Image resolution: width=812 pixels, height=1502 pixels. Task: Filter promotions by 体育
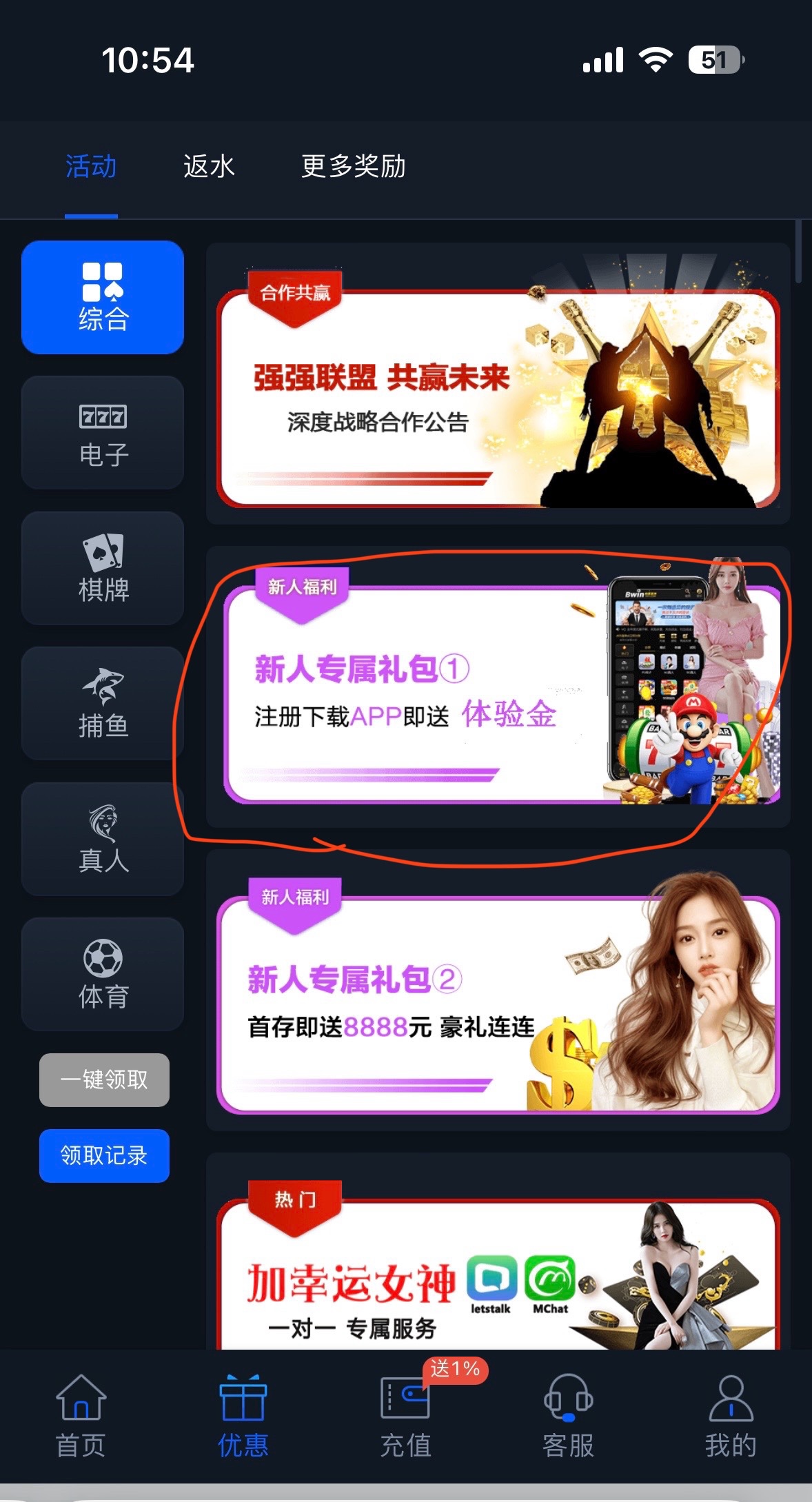coord(103,974)
